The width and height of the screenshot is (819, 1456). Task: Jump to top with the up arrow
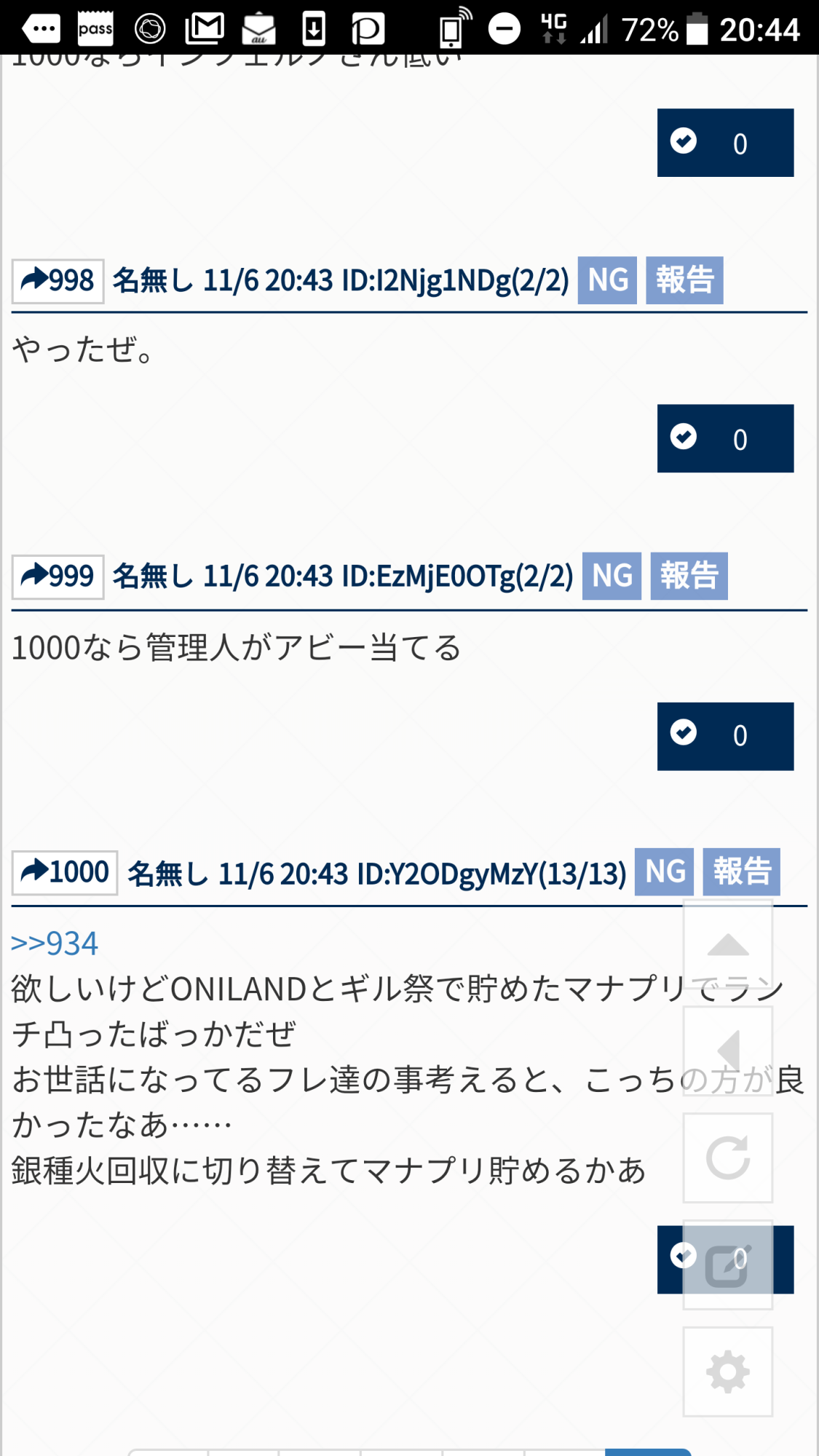pos(727,945)
